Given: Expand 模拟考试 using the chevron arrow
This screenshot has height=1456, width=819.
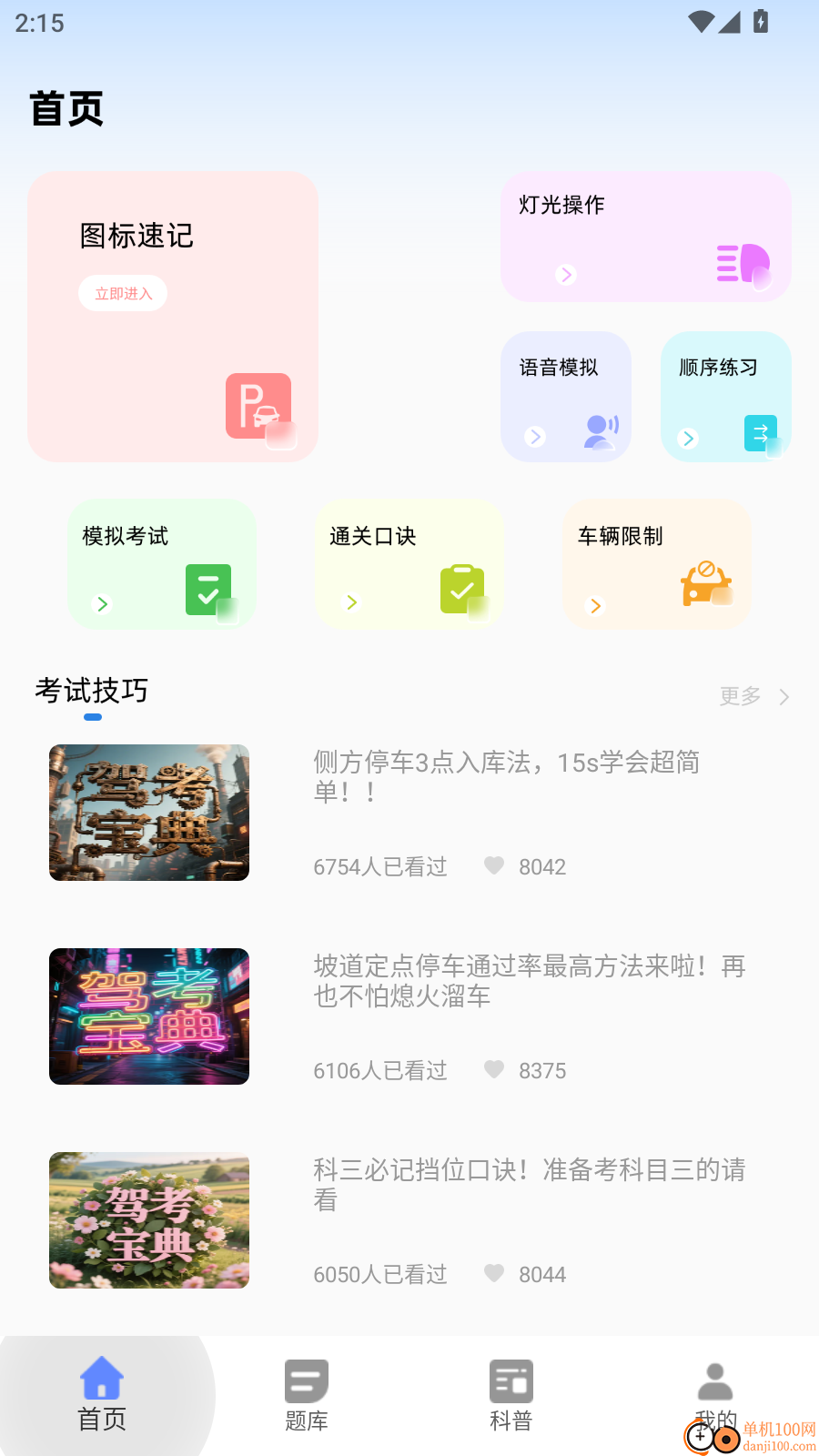Looking at the screenshot, I should coord(103,604).
